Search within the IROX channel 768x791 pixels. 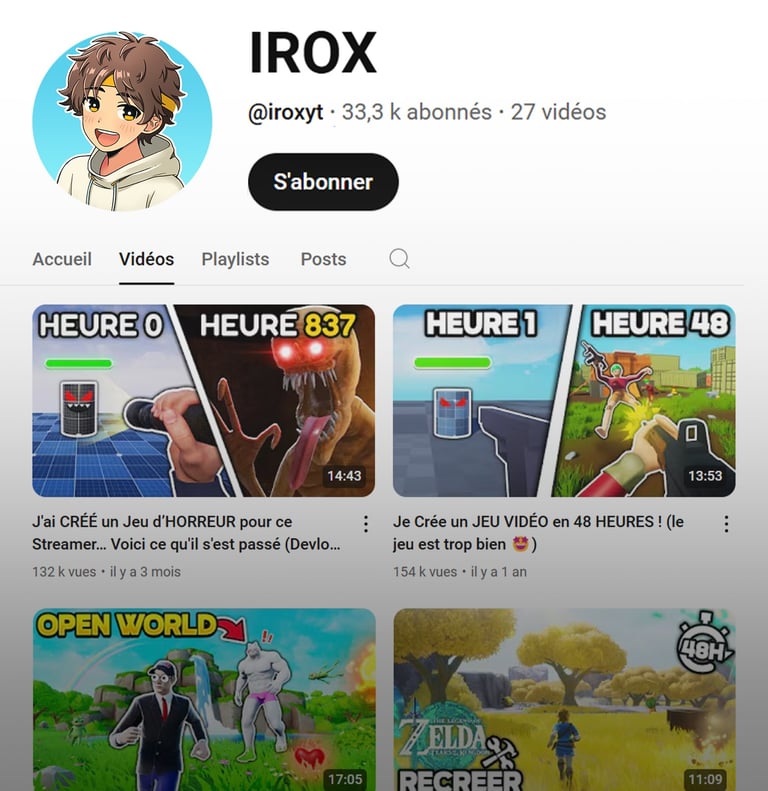tap(399, 259)
